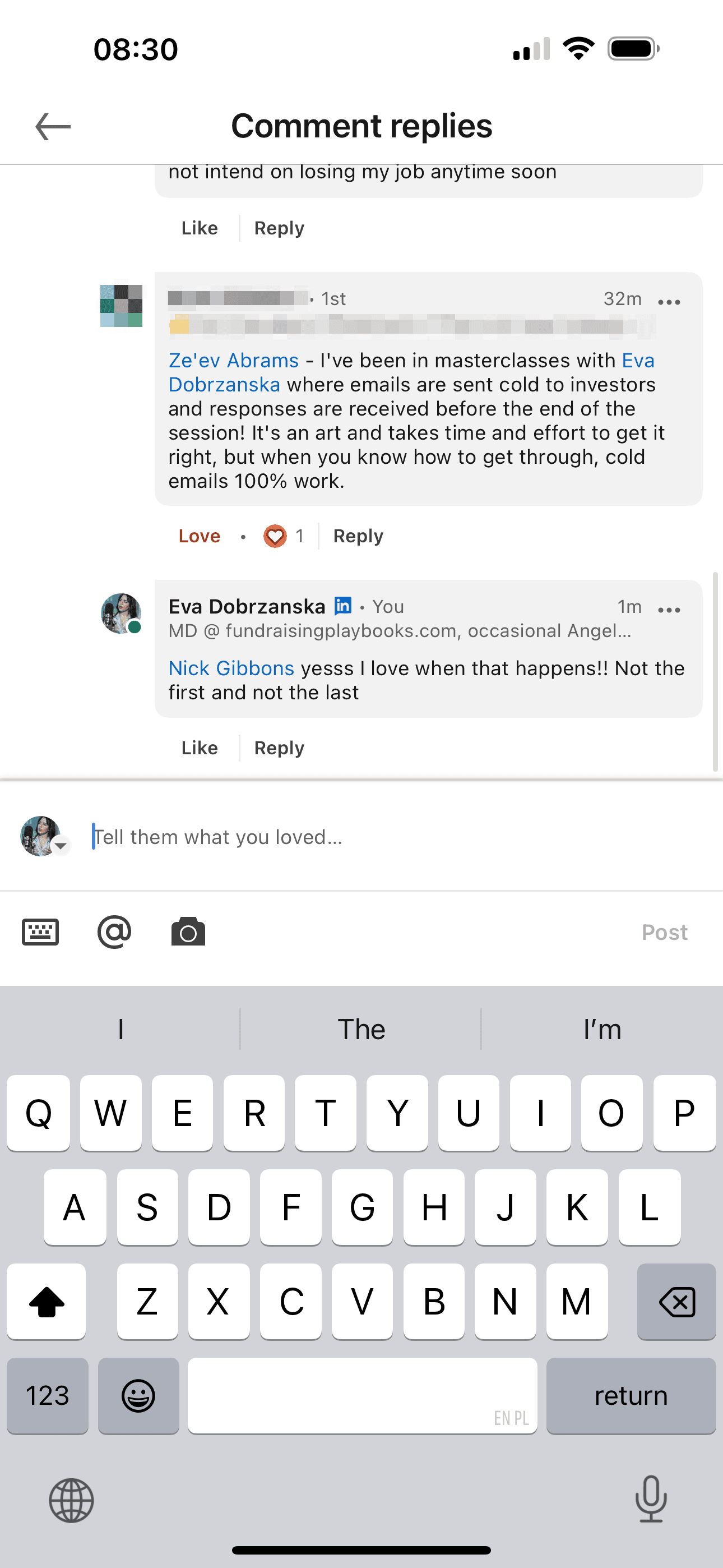The width and height of the screenshot is (723, 1568).
Task: Open the @ mention picker
Action: coord(114,931)
